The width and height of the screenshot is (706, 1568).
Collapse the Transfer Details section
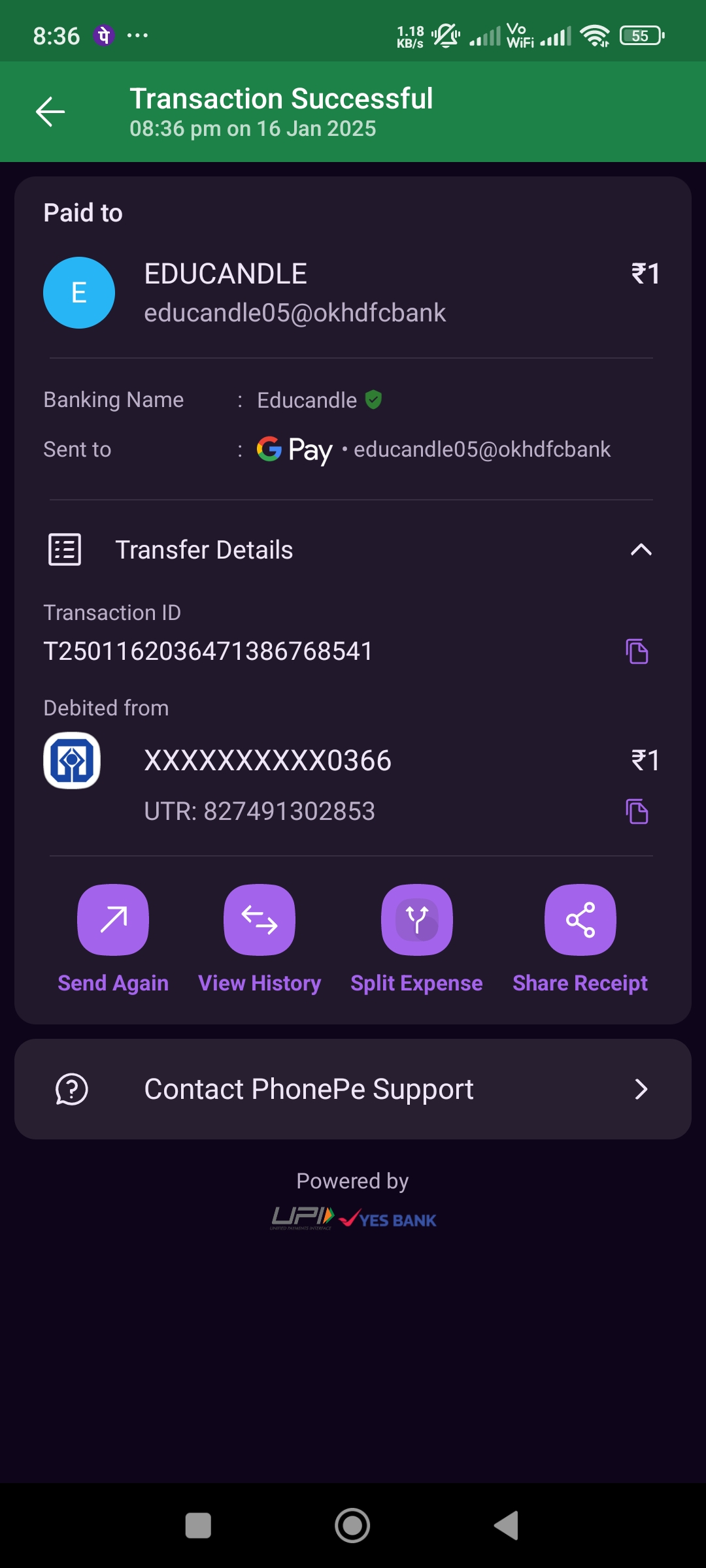point(641,550)
